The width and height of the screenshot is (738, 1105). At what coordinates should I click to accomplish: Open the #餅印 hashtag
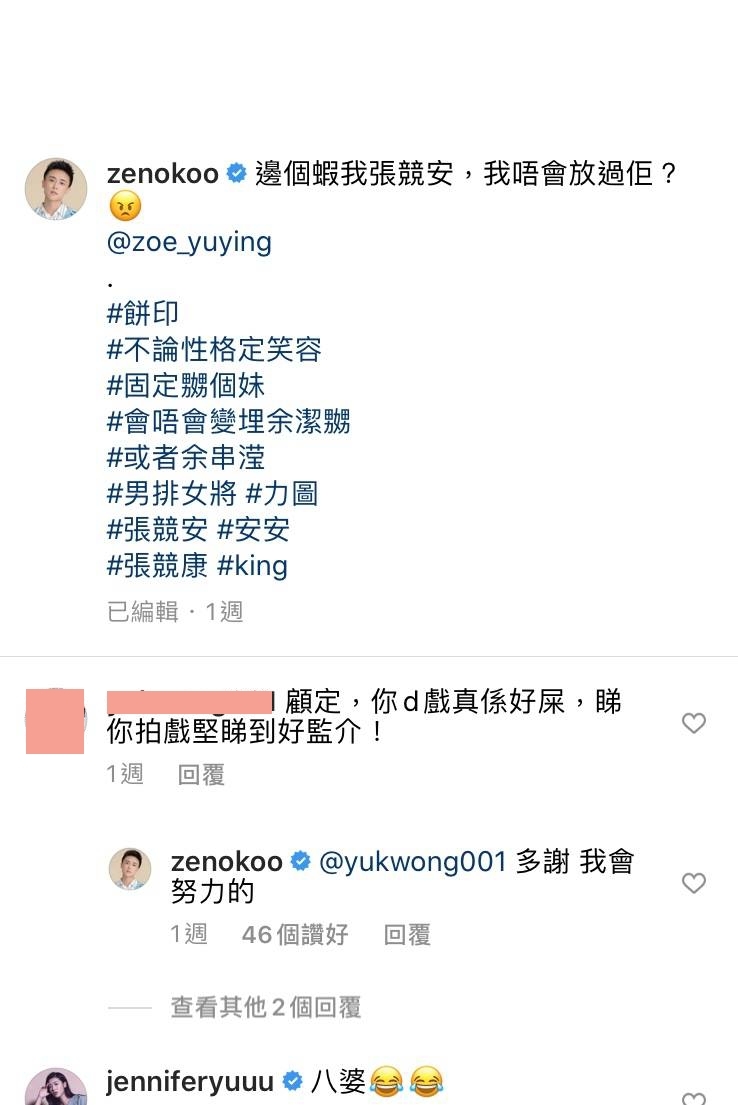[142, 313]
